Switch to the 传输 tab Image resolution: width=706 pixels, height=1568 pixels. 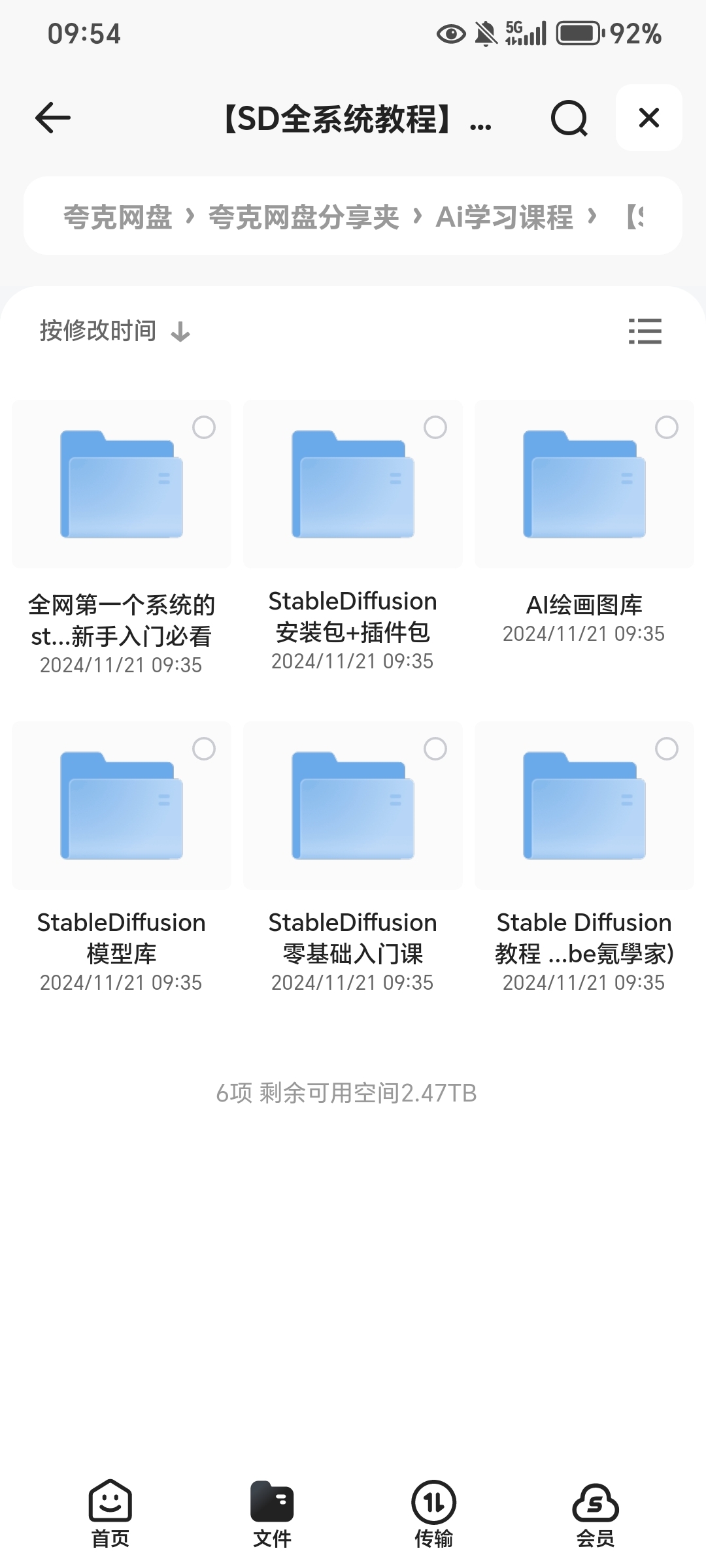point(433,1514)
